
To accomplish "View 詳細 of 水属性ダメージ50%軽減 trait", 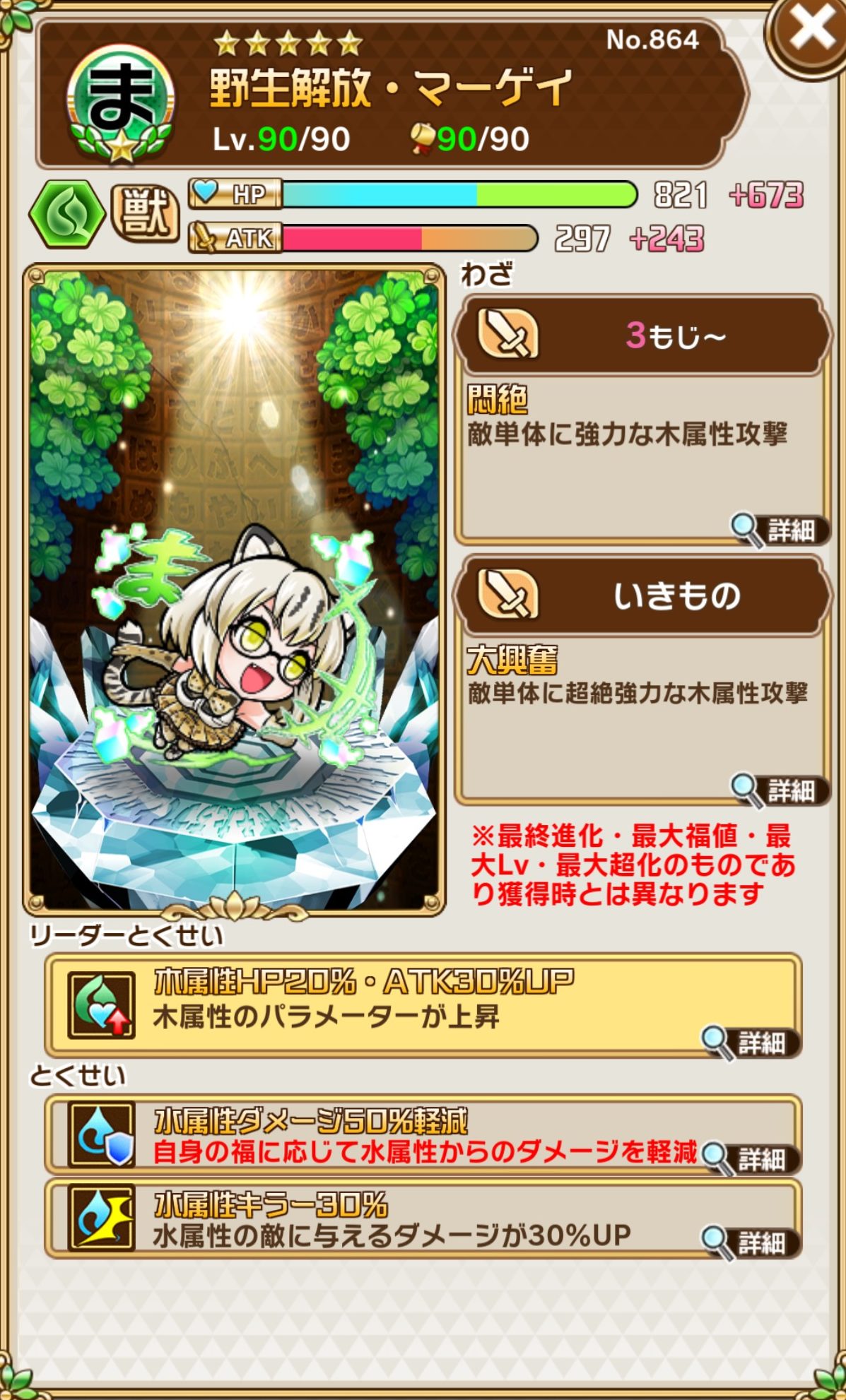I will tap(751, 1158).
